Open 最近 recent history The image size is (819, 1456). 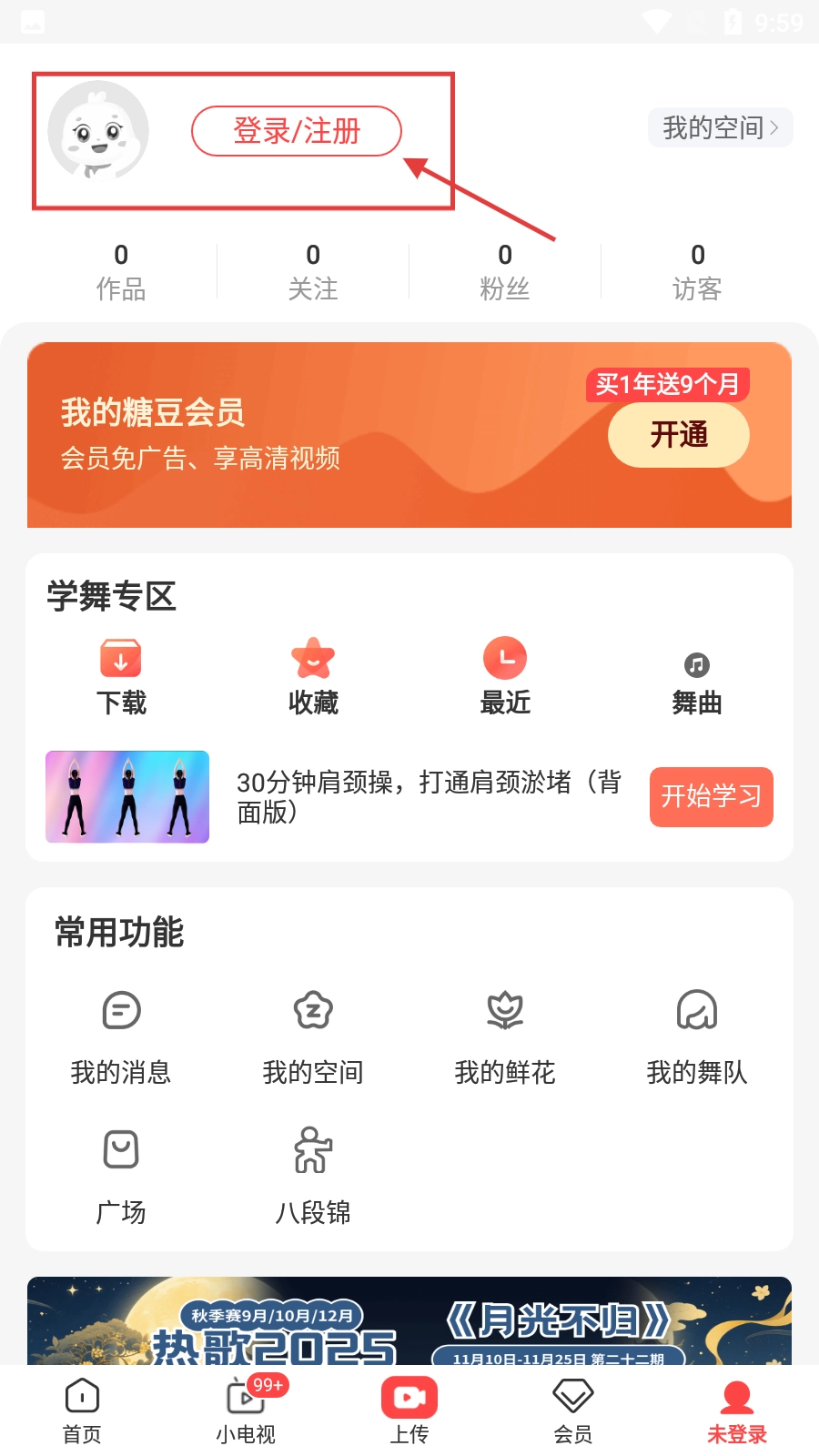click(x=505, y=677)
